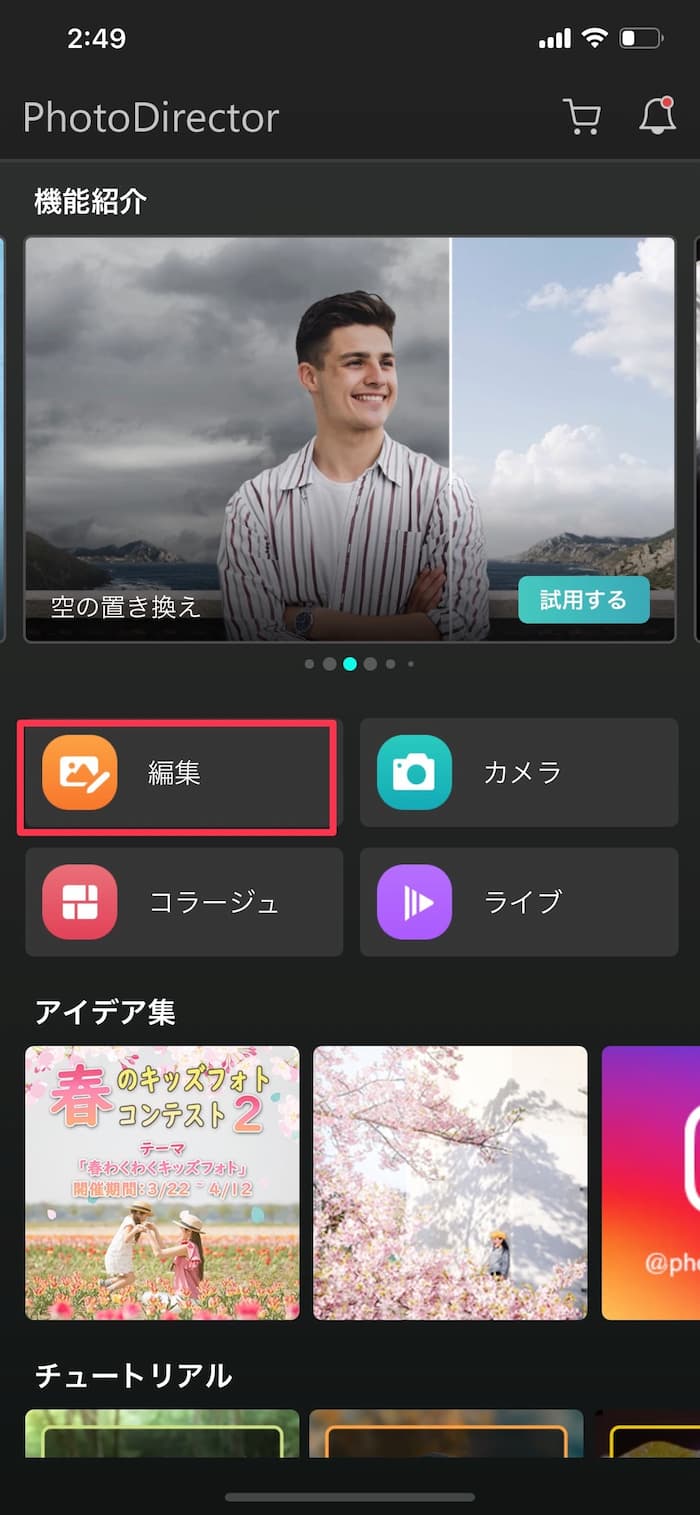Select the carousel page indicator dots
This screenshot has width=700, height=1515.
[359, 663]
